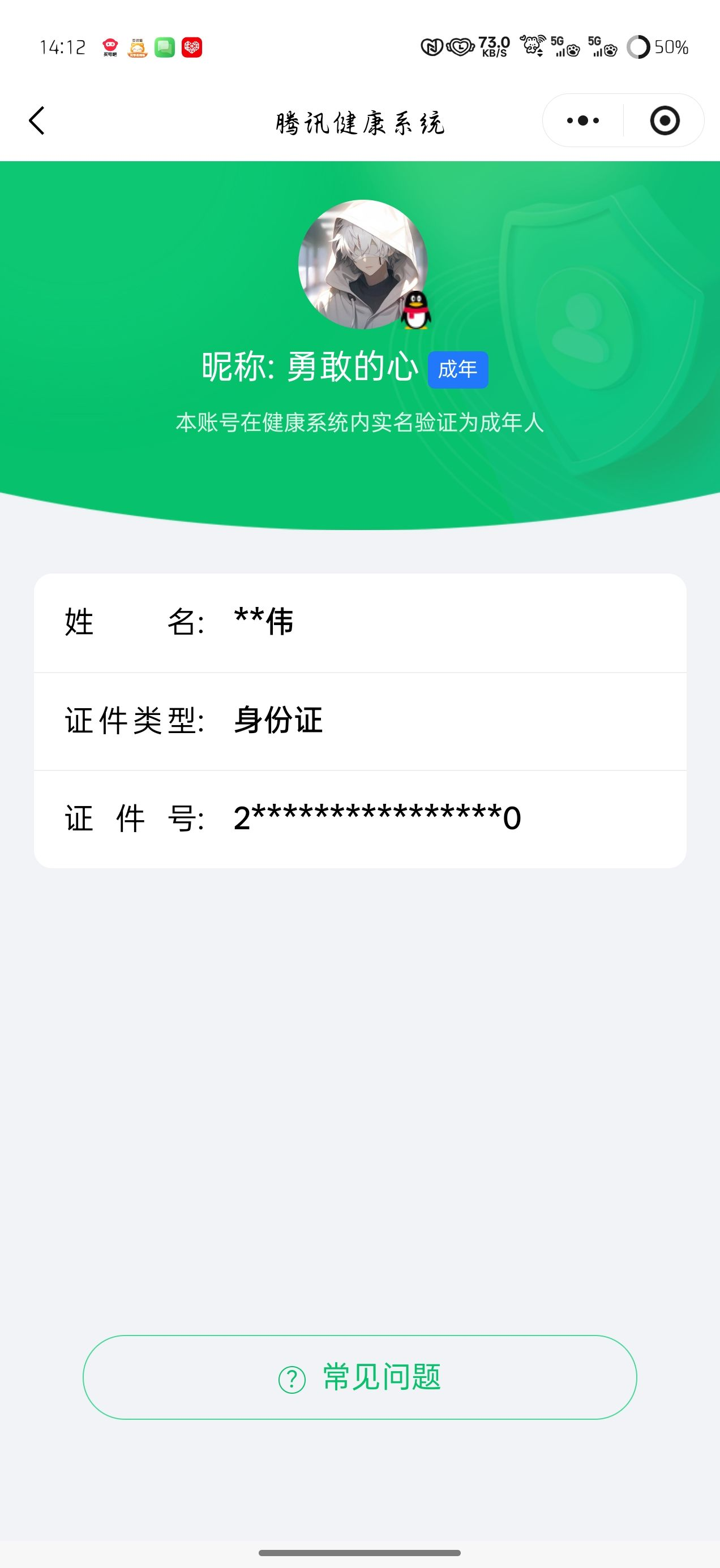Select the 成年 adult status badge
This screenshot has width=720, height=1568.
click(x=458, y=368)
